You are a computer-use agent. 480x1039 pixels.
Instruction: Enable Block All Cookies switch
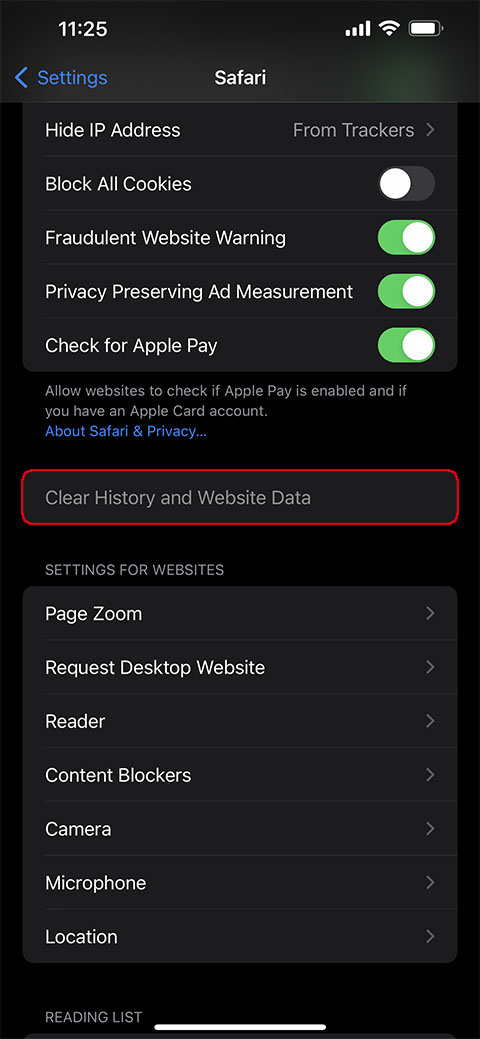coord(406,184)
